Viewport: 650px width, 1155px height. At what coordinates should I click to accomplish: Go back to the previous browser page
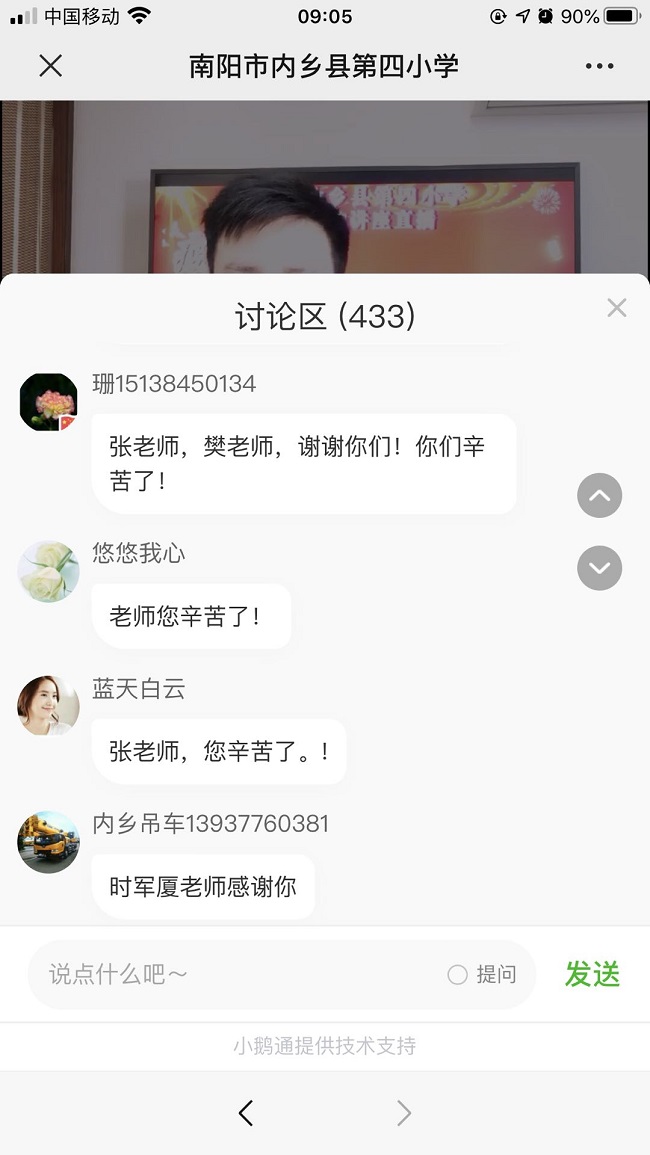click(246, 1113)
